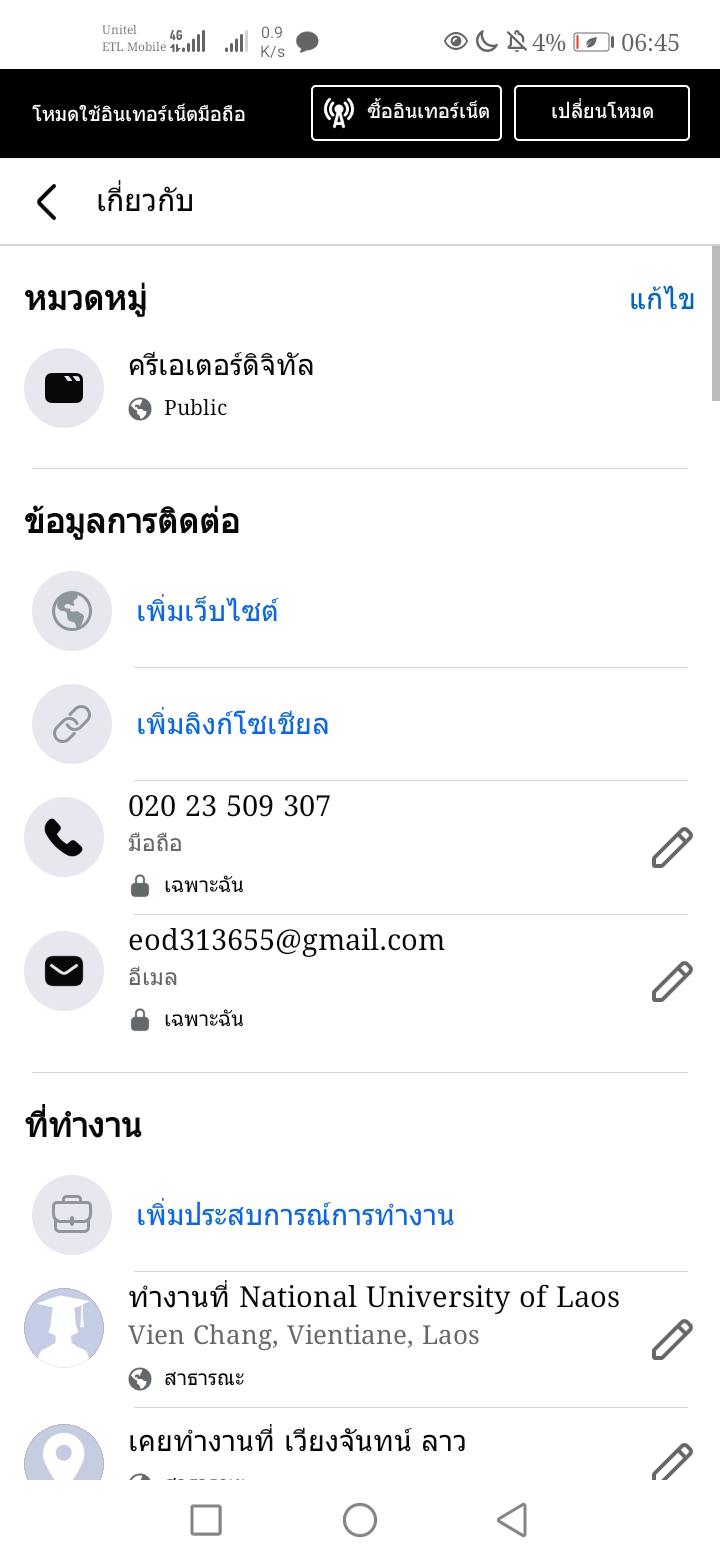The width and height of the screenshot is (720, 1560).
Task: Go back using the arrow beside เกี่ยวกับ
Action: pos(47,201)
